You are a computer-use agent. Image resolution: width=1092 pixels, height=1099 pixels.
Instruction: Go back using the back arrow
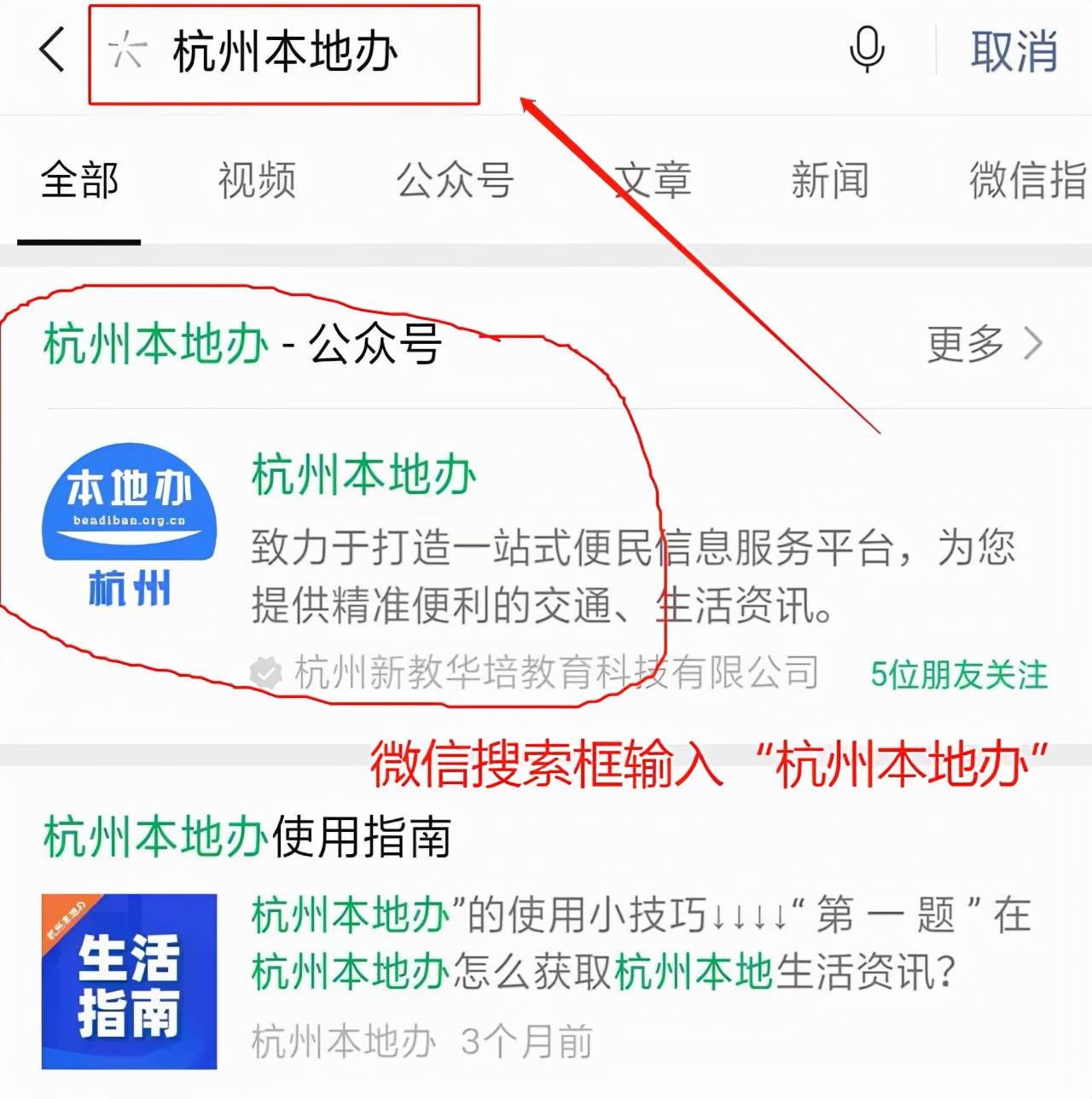(x=53, y=49)
